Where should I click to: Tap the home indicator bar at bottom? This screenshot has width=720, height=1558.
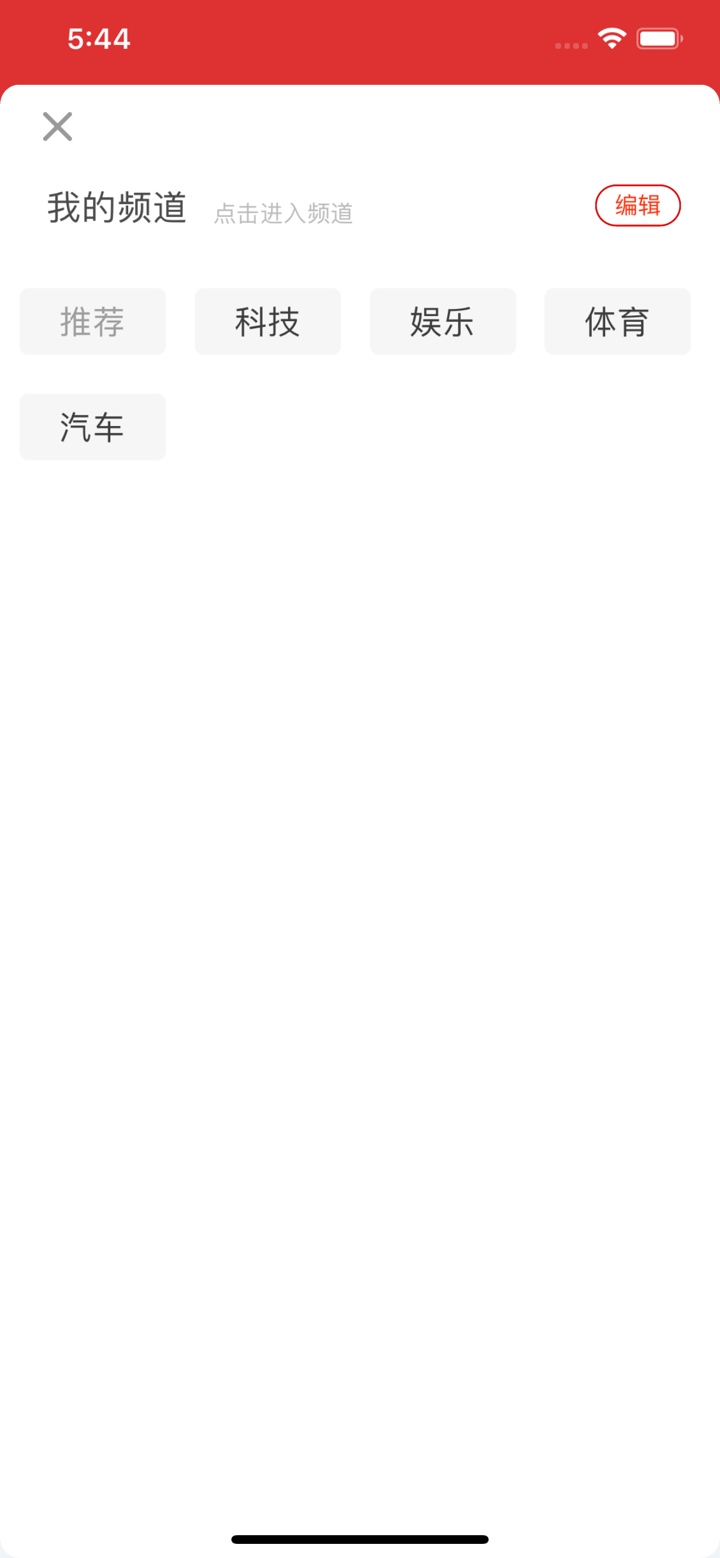coord(360,1540)
